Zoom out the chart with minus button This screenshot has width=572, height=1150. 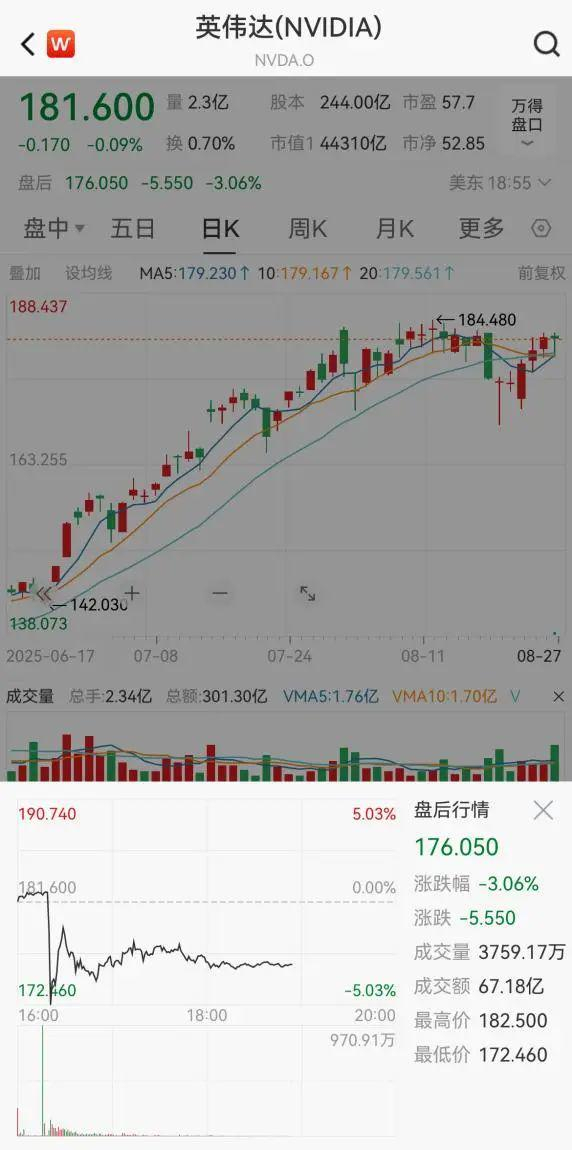pos(220,593)
